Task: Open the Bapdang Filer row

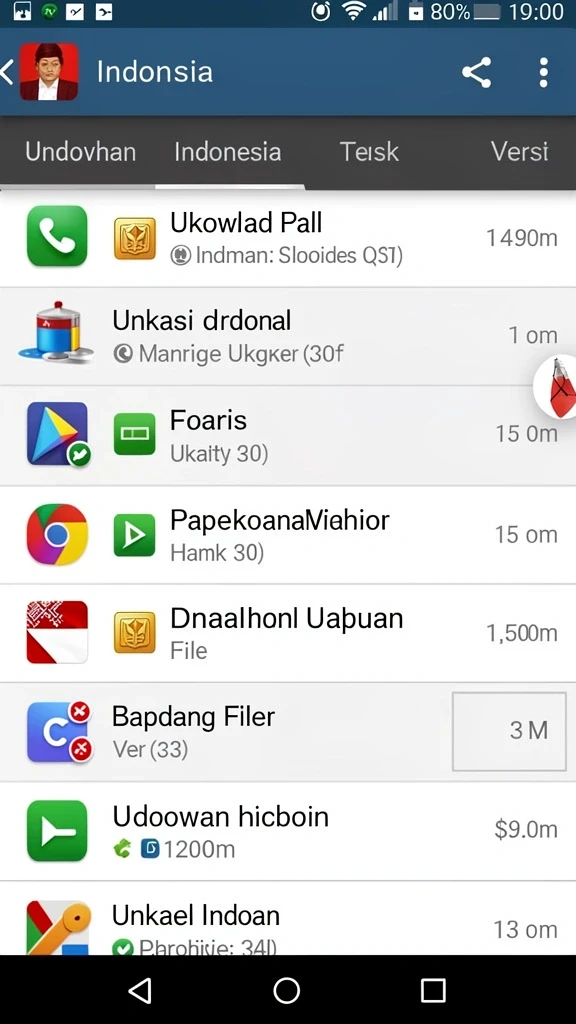Action: tap(288, 732)
